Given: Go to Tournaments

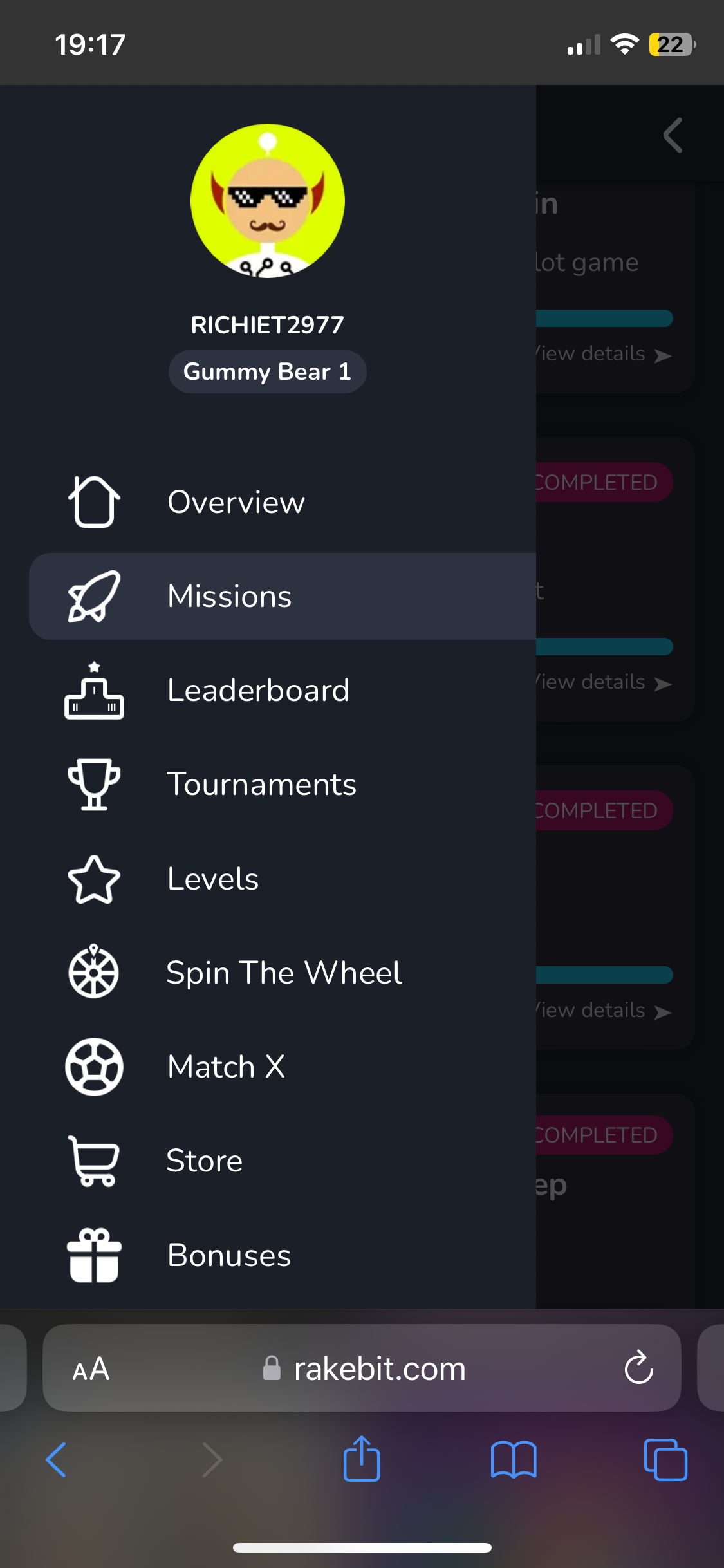Looking at the screenshot, I should [x=261, y=784].
